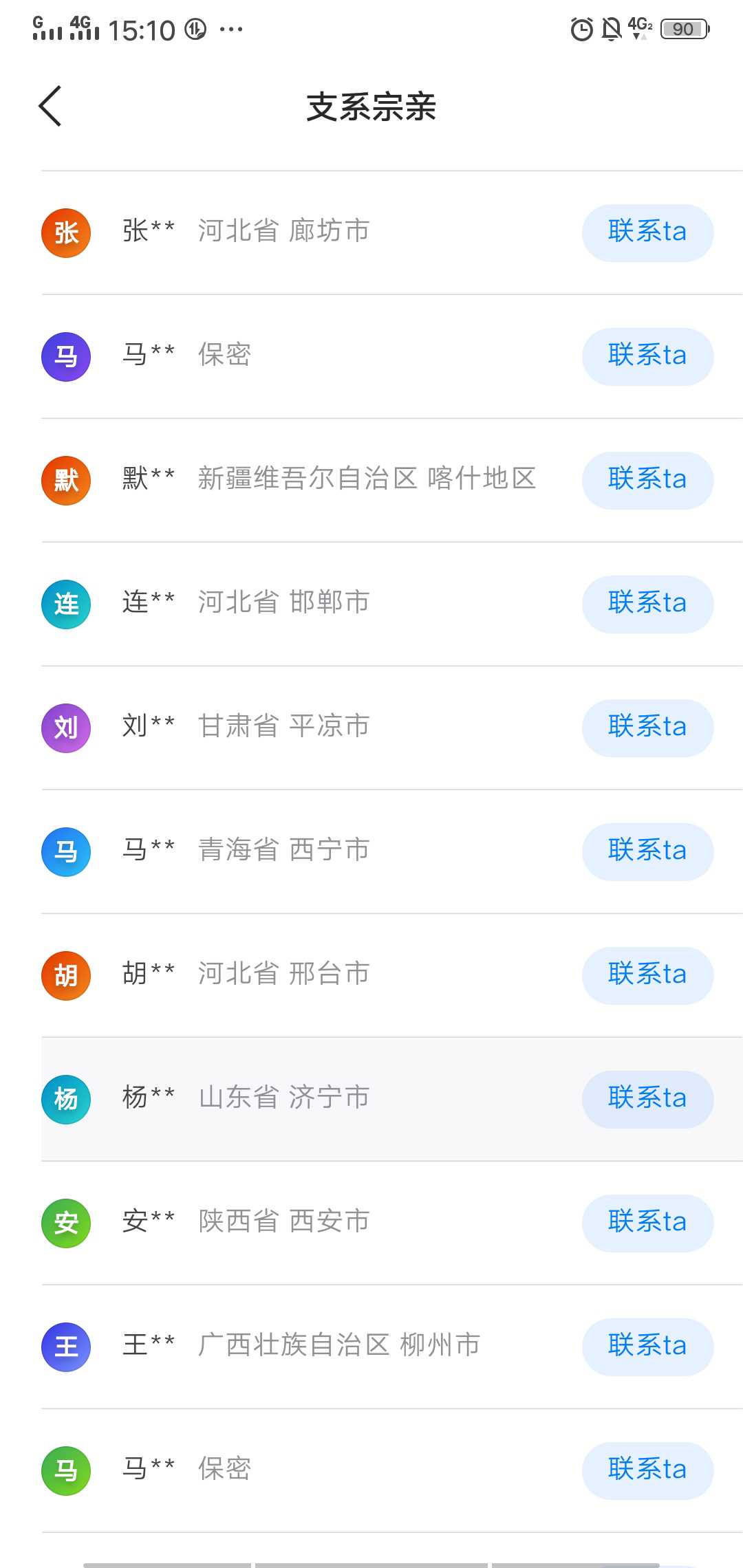This screenshot has height=1568, width=743.
Task: Tap 联系ta beside 杨** 济宁市
Action: (x=647, y=1099)
